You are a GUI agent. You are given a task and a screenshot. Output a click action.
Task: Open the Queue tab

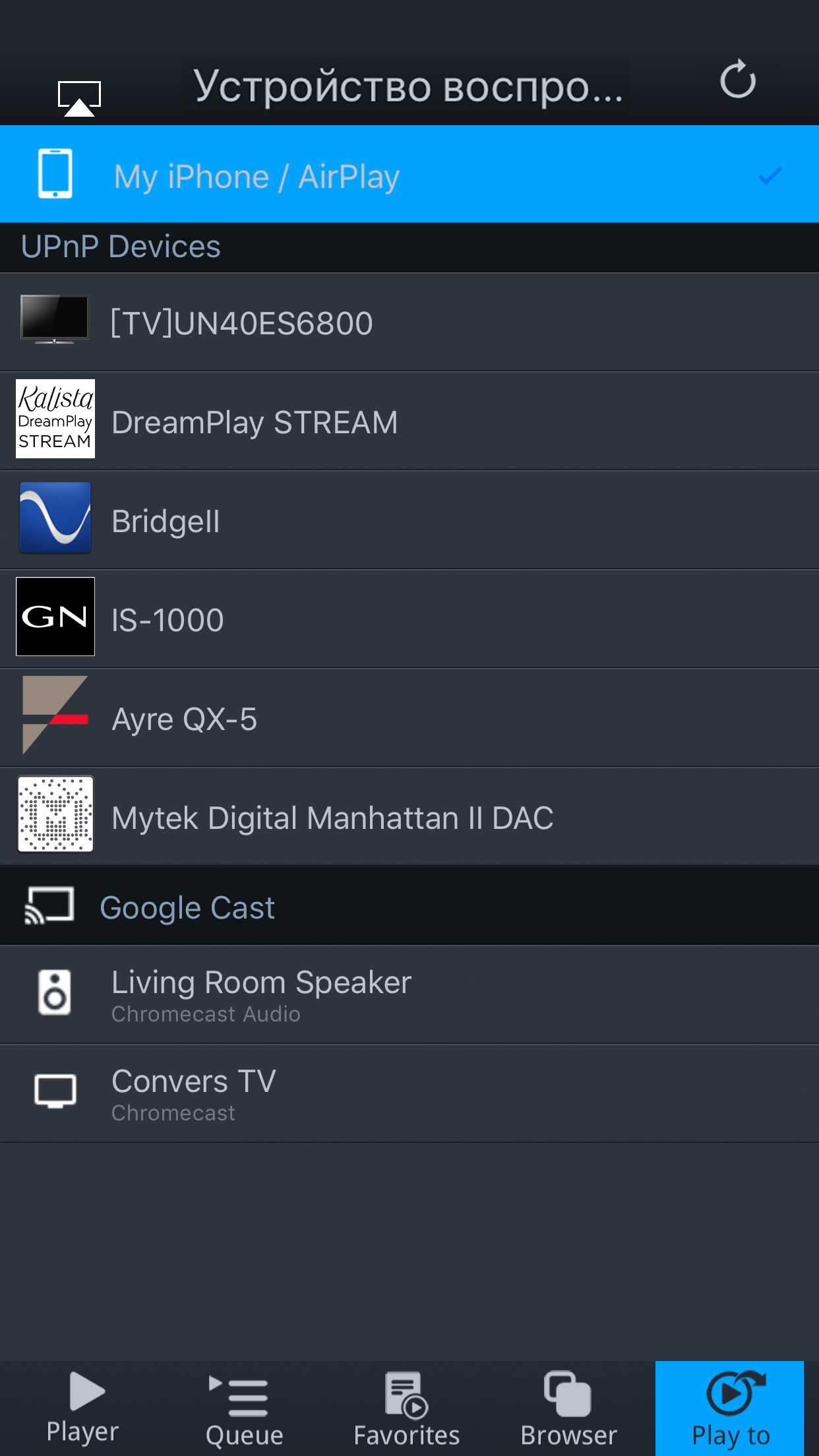pos(244,1409)
